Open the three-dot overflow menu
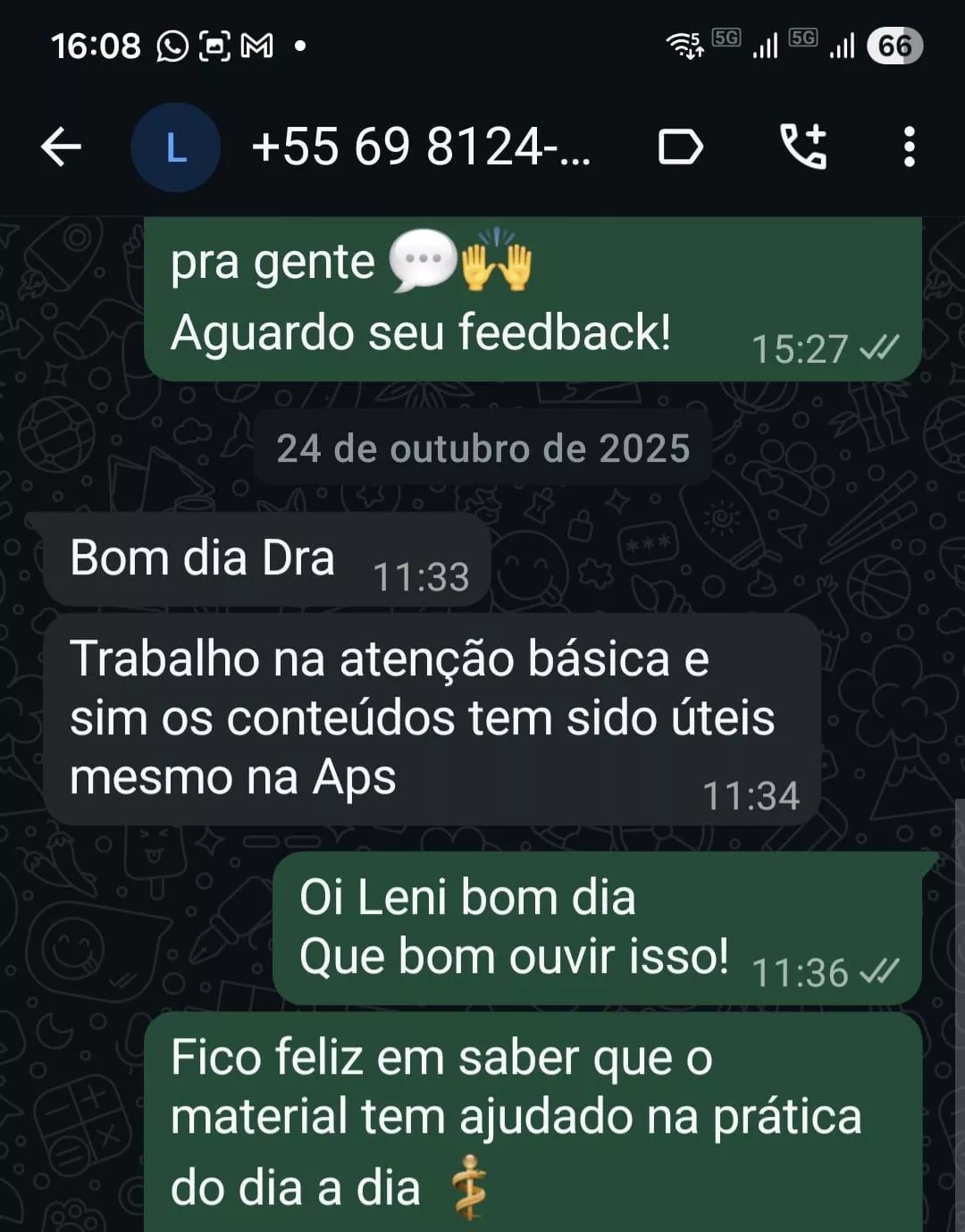Image resolution: width=965 pixels, height=1232 pixels. (909, 147)
